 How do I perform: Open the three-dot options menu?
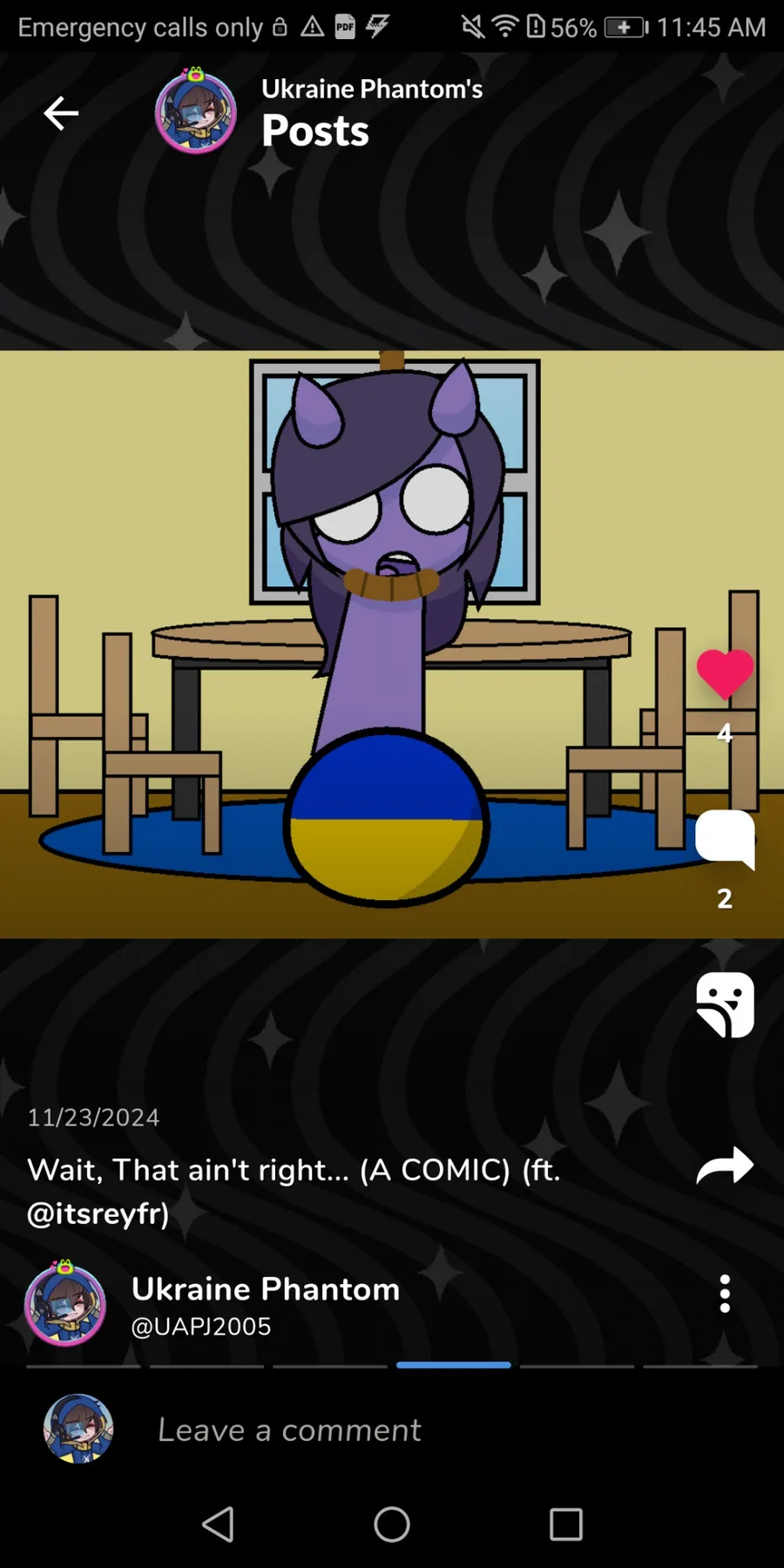pos(725,1294)
